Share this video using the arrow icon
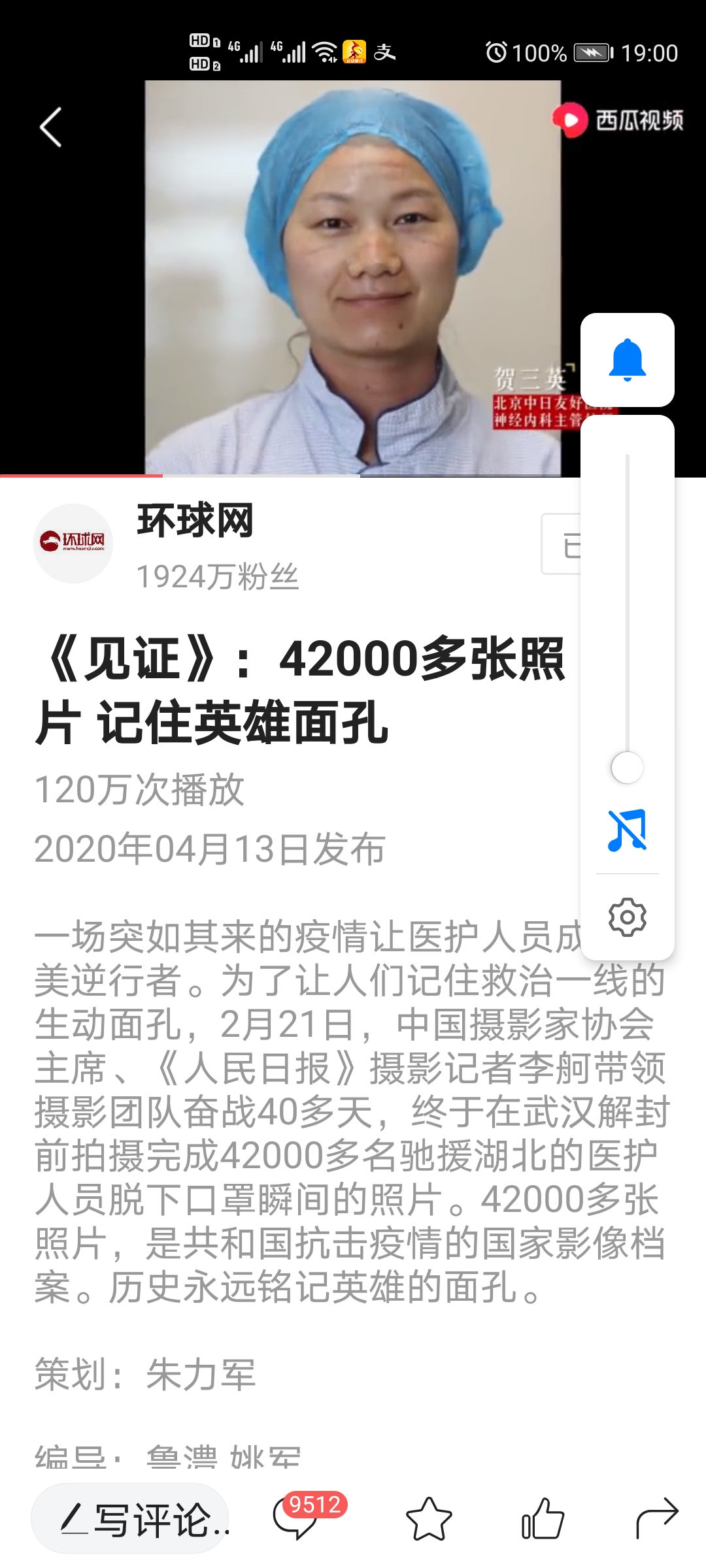 coord(656,1518)
